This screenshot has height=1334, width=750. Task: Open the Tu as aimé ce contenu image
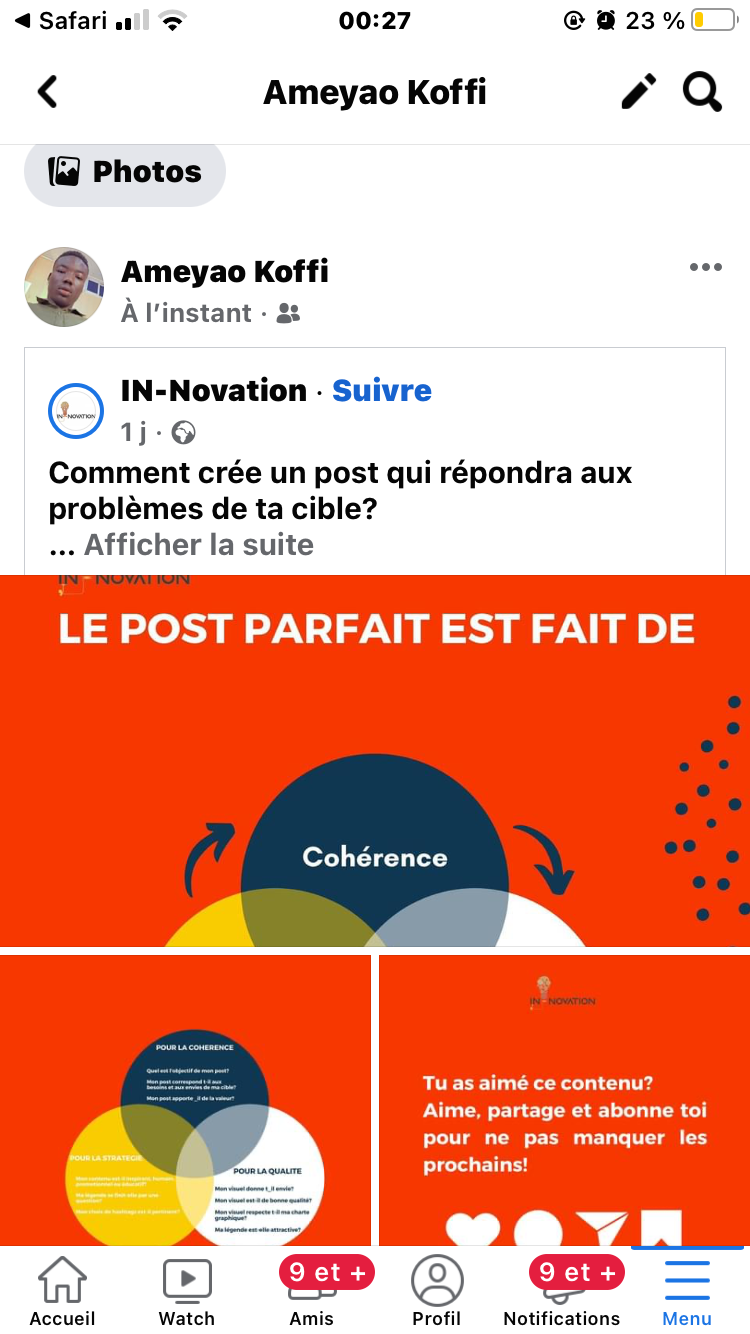click(564, 1100)
